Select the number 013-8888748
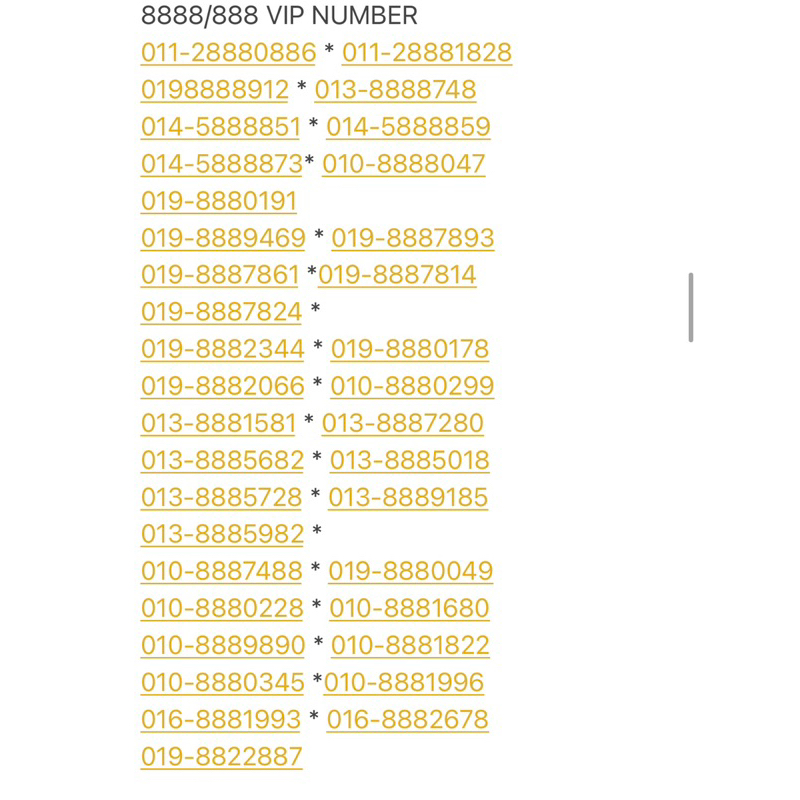The height and width of the screenshot is (800, 800). [x=395, y=90]
